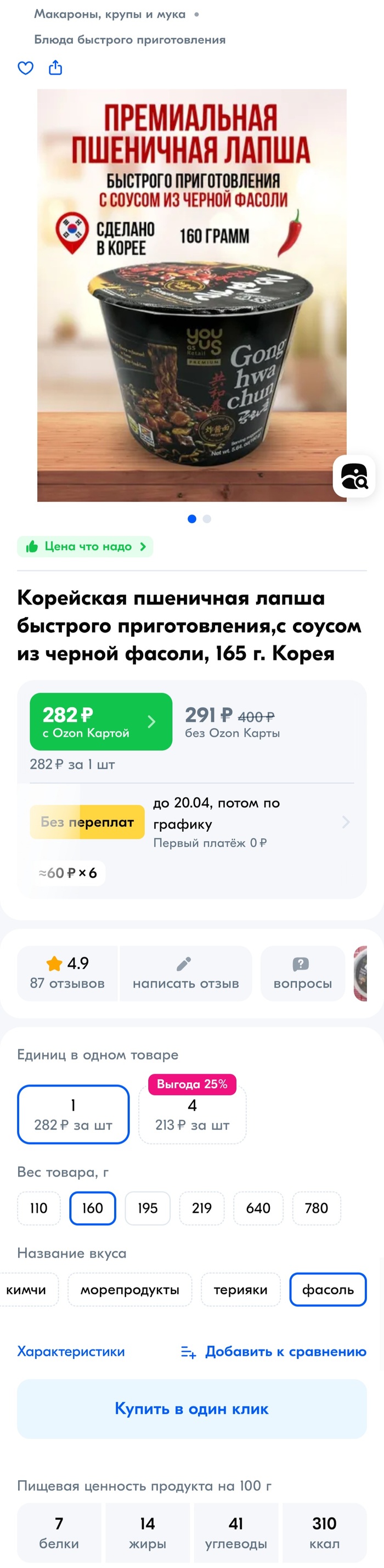Share this product
This screenshot has width=384, height=1568.
point(55,68)
